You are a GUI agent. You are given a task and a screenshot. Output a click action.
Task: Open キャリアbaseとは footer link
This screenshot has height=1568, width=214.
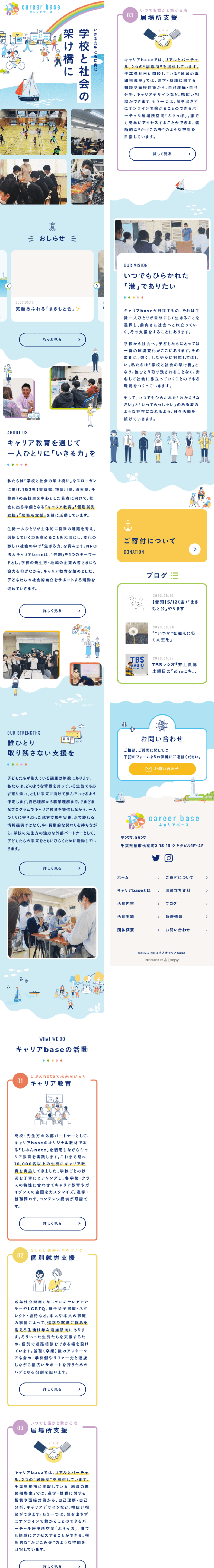[133, 890]
